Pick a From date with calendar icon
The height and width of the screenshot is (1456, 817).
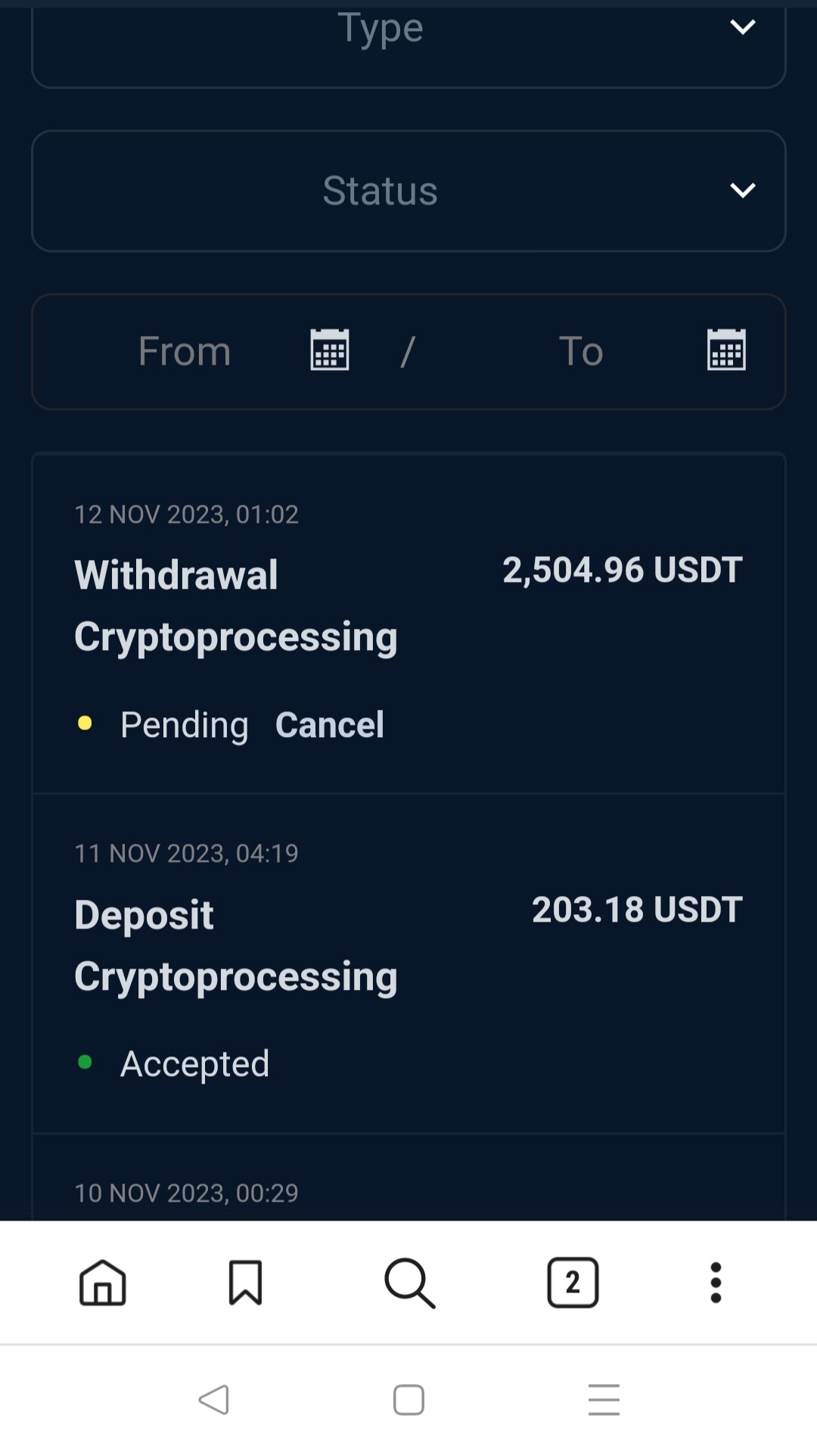click(330, 350)
